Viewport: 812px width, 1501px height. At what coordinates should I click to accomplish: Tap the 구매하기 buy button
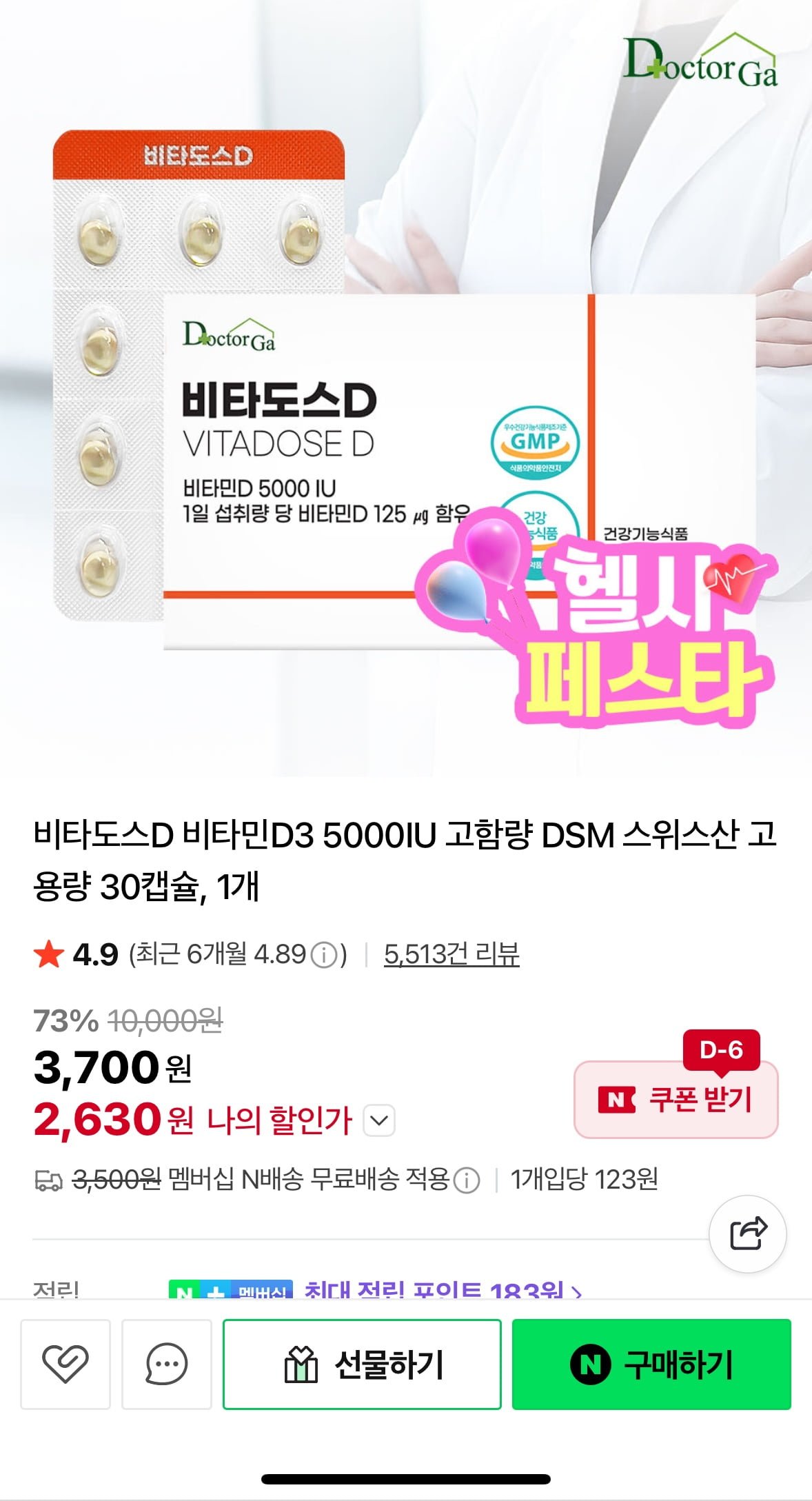651,1364
